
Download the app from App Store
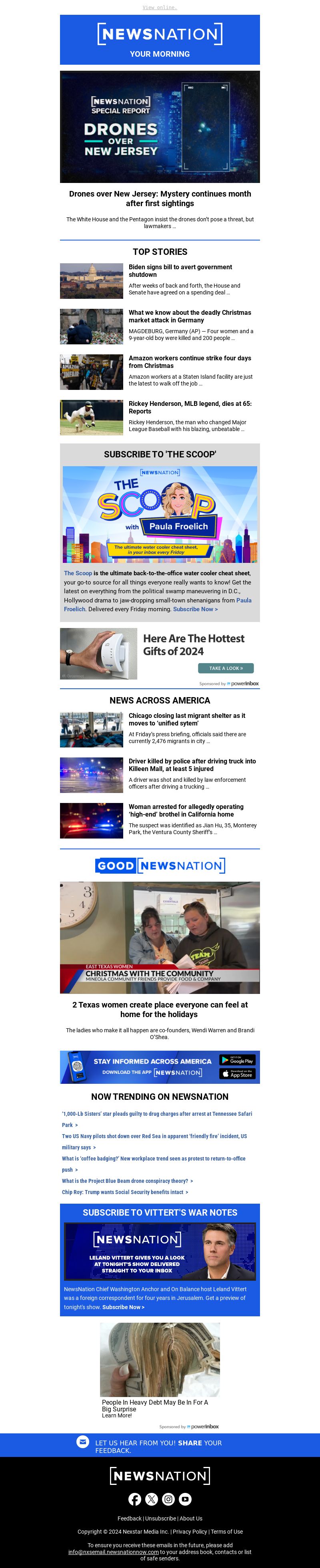(x=237, y=1074)
